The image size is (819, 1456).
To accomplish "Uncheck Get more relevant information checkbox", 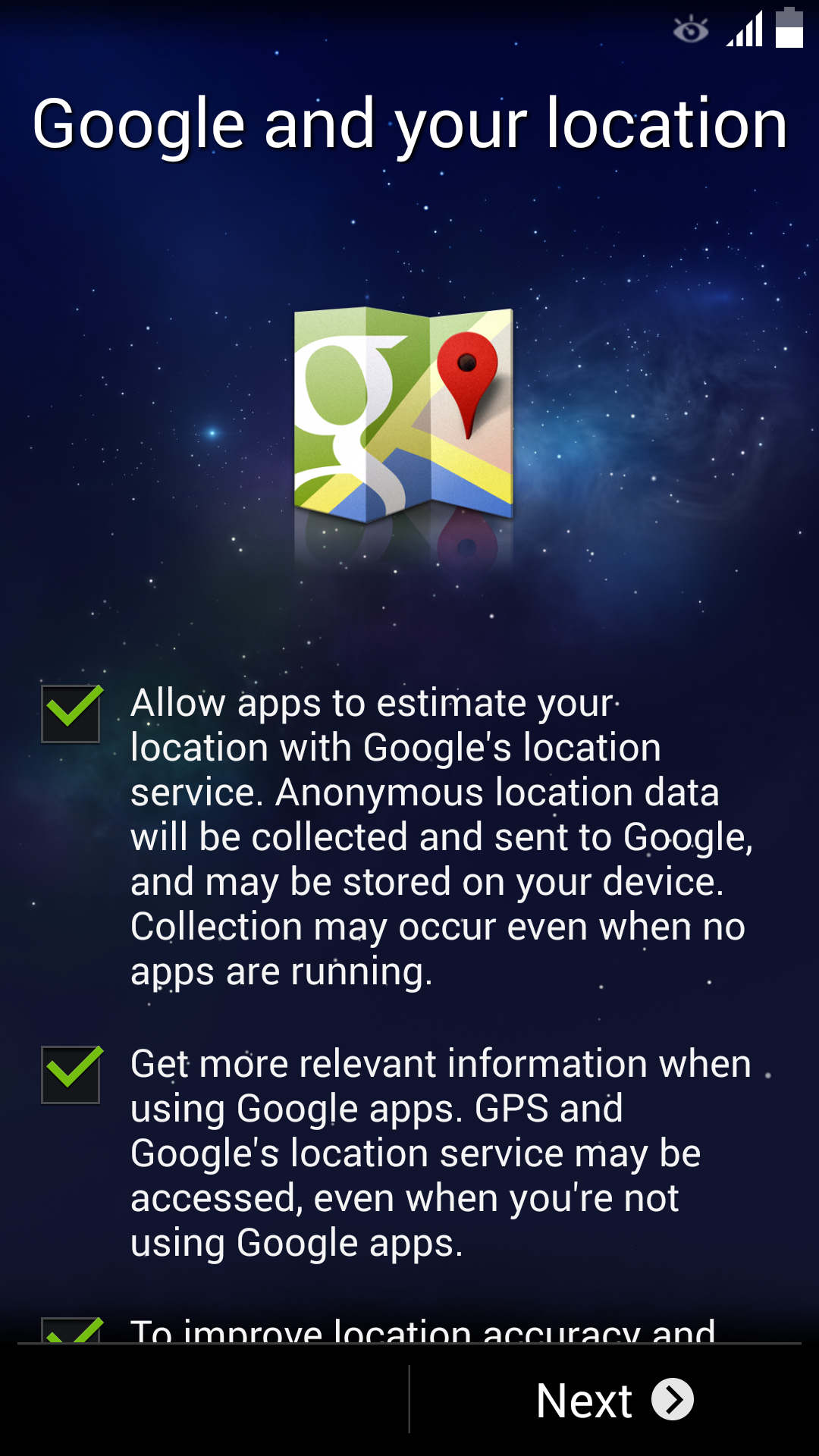I will coord(71,1075).
